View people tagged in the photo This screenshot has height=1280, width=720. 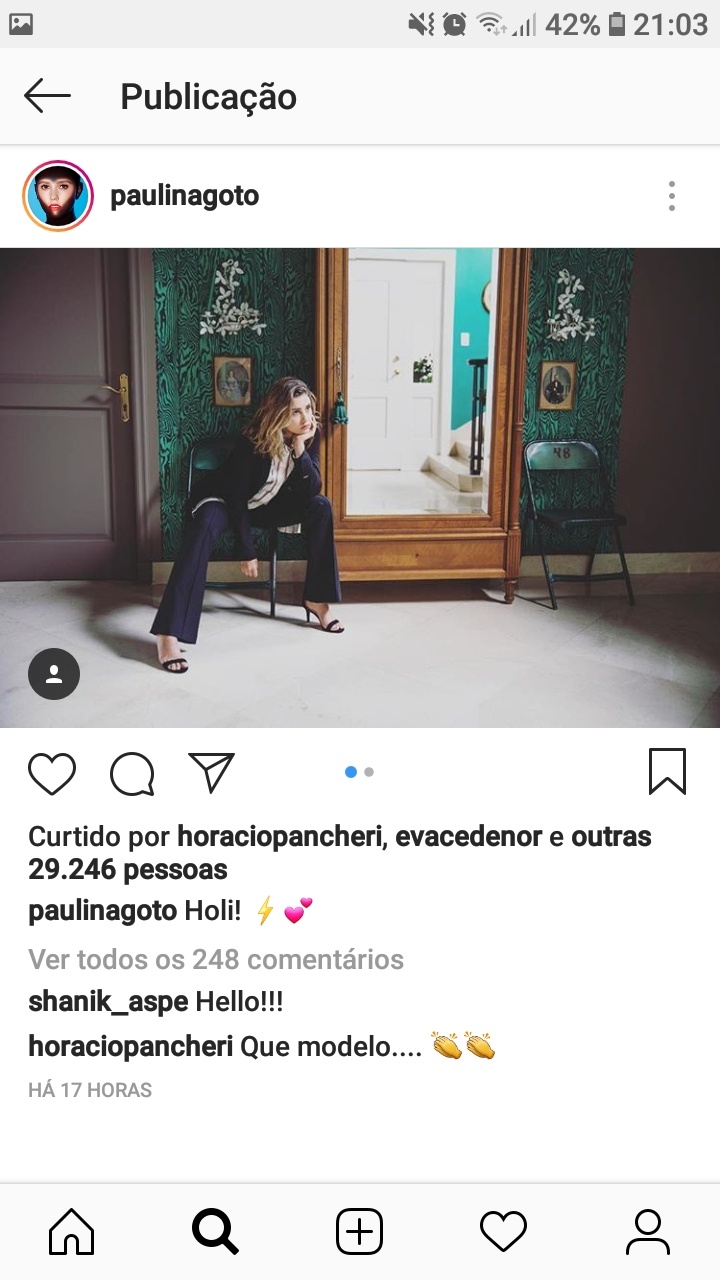(54, 674)
